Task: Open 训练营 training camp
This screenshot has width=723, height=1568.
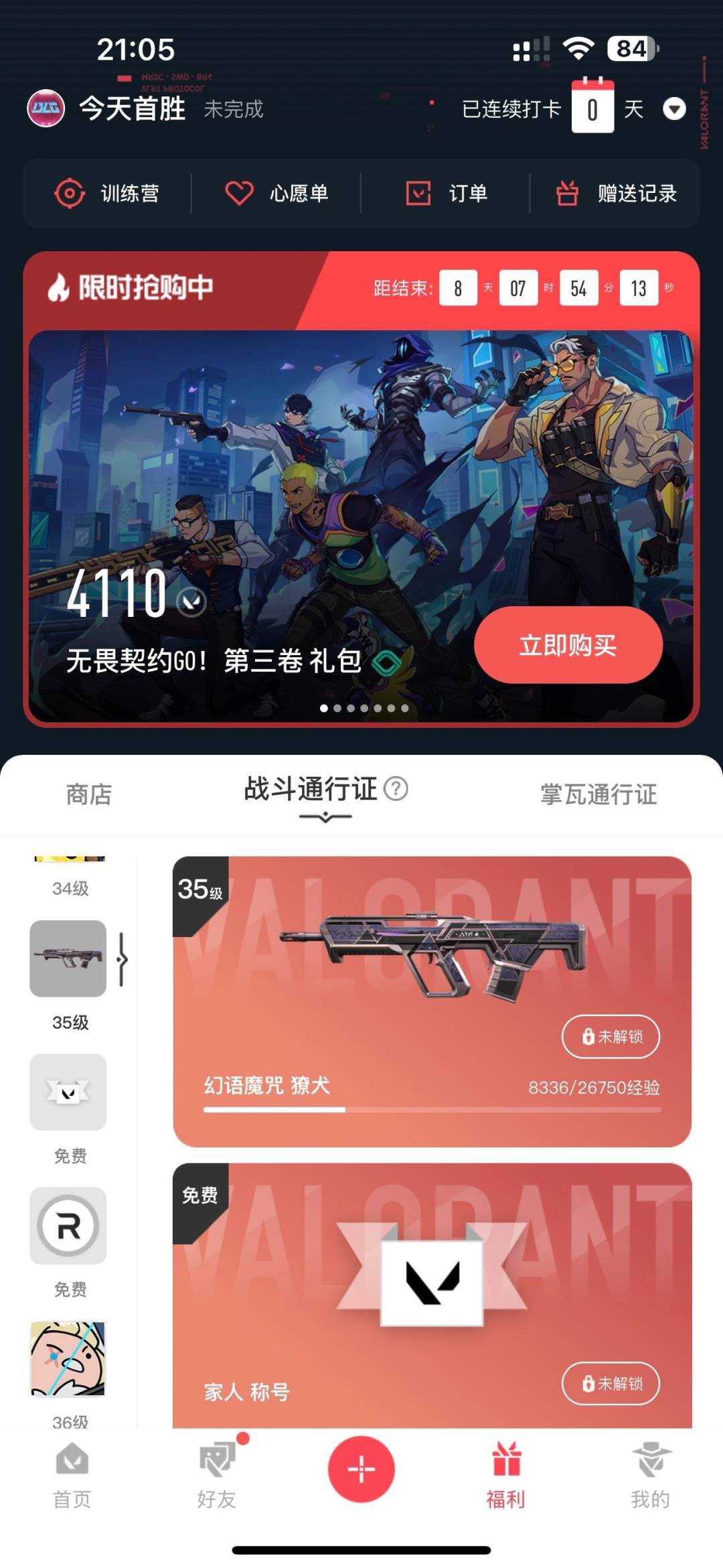Action: coord(107,194)
